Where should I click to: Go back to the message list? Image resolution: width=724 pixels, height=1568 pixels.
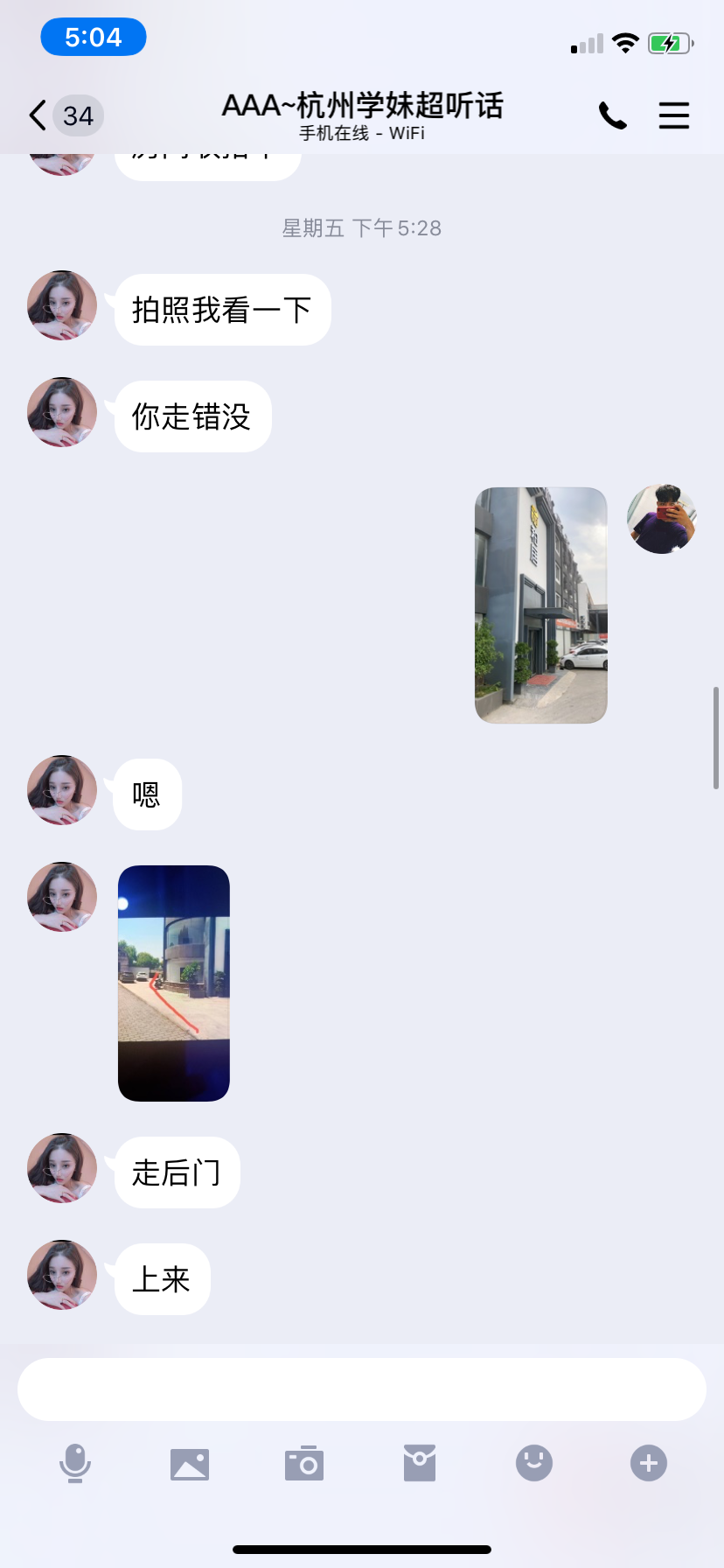click(38, 115)
